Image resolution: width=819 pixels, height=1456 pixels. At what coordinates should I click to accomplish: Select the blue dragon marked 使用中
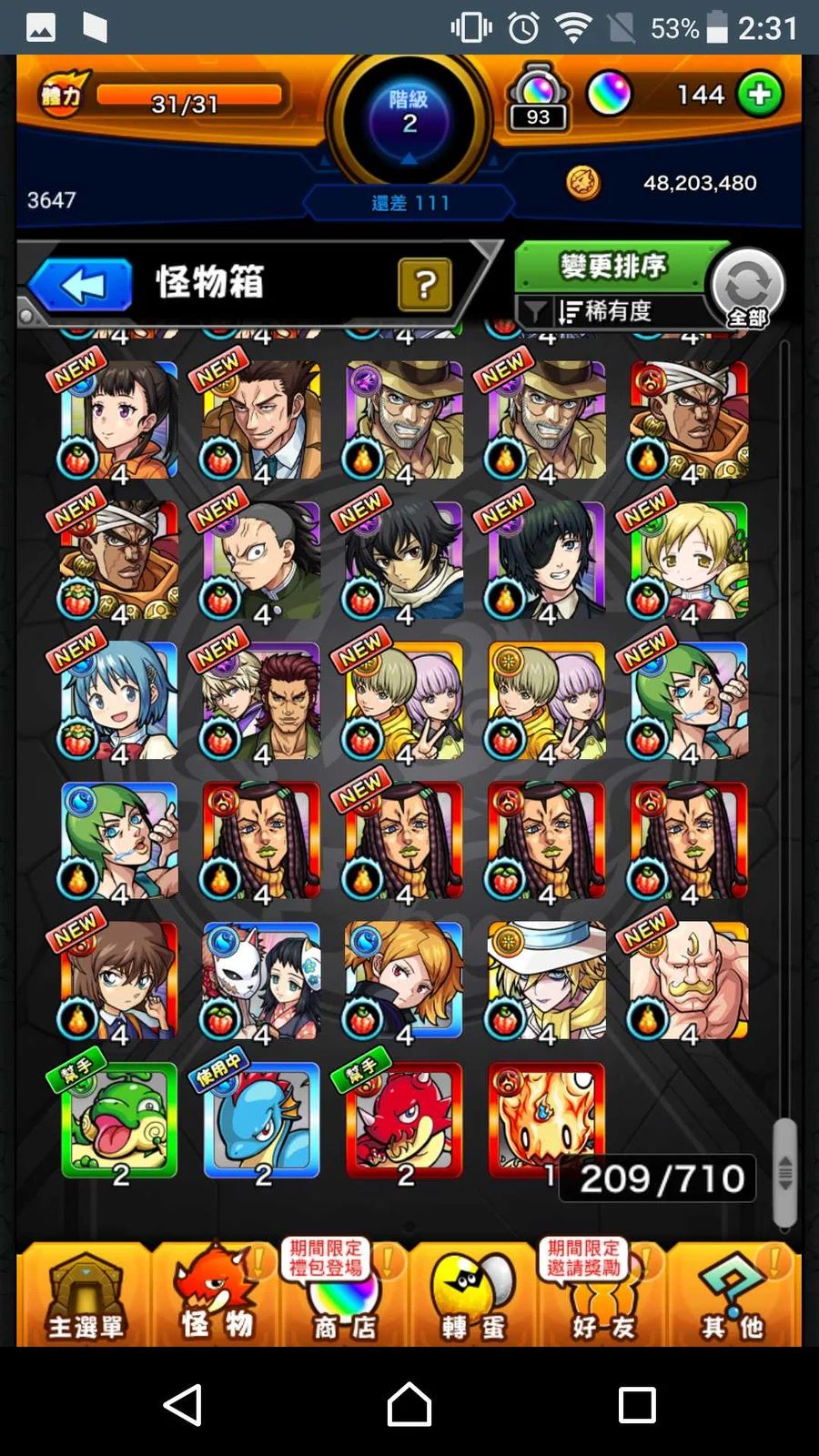(261, 1121)
